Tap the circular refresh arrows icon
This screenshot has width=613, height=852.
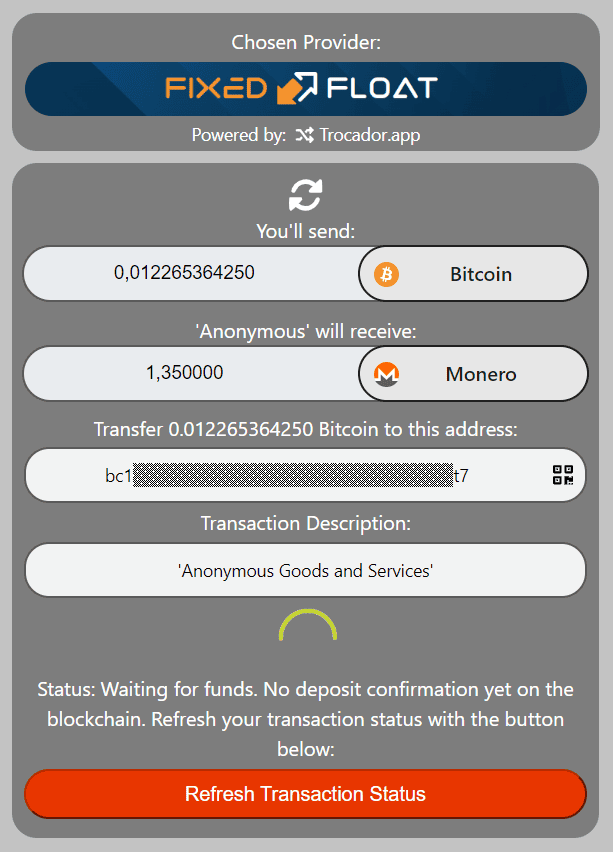pos(305,194)
